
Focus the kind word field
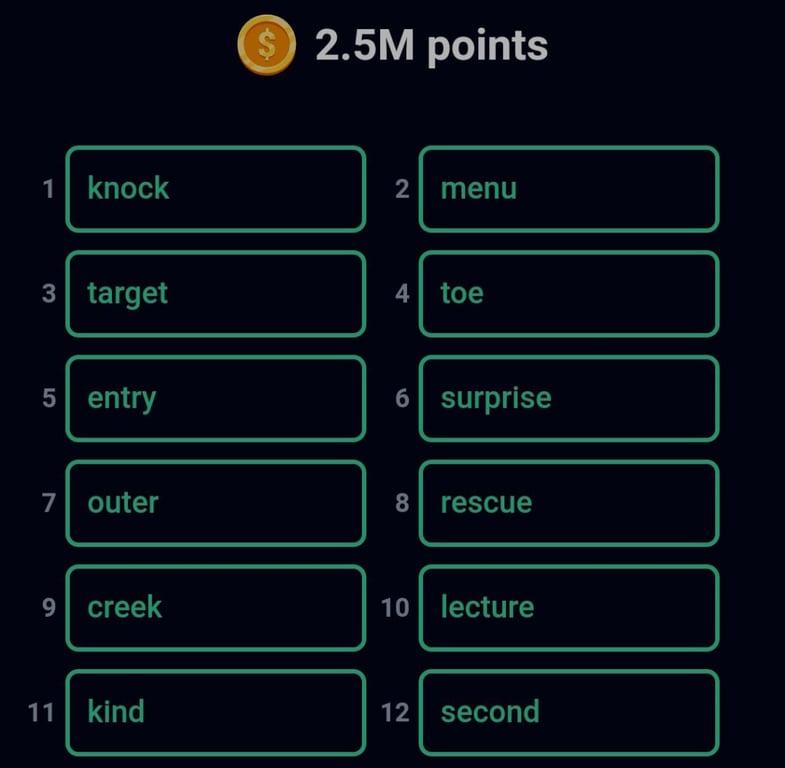215,712
